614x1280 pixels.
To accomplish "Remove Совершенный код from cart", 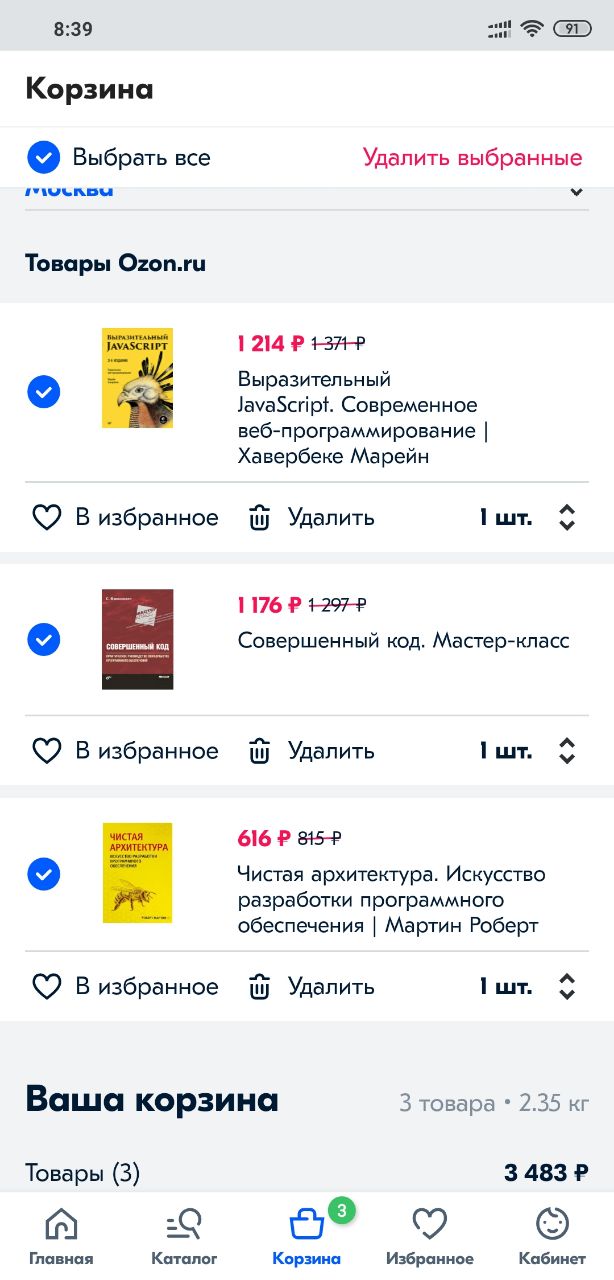I will 312,751.
